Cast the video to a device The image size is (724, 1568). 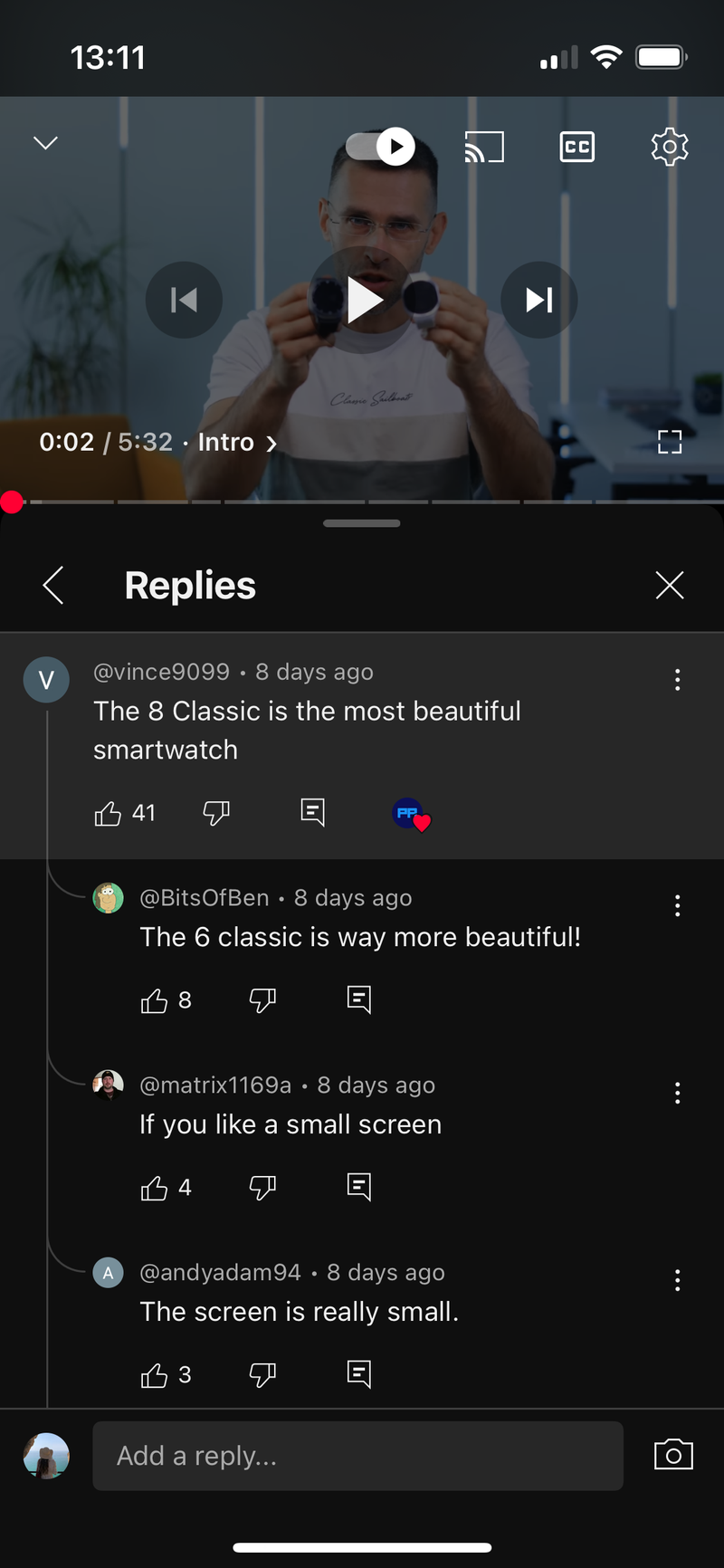pos(484,147)
